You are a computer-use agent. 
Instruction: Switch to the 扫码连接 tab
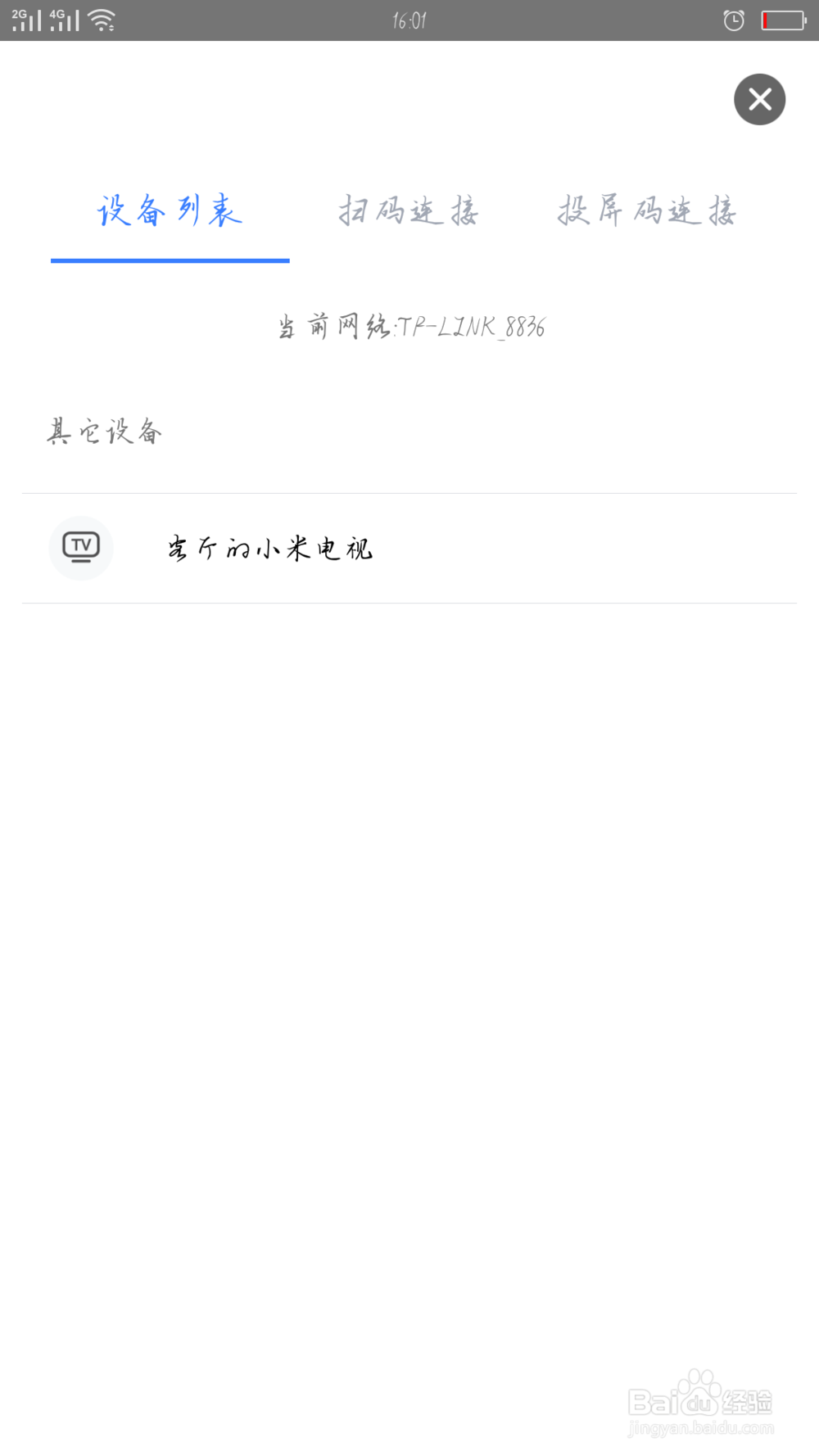click(409, 211)
